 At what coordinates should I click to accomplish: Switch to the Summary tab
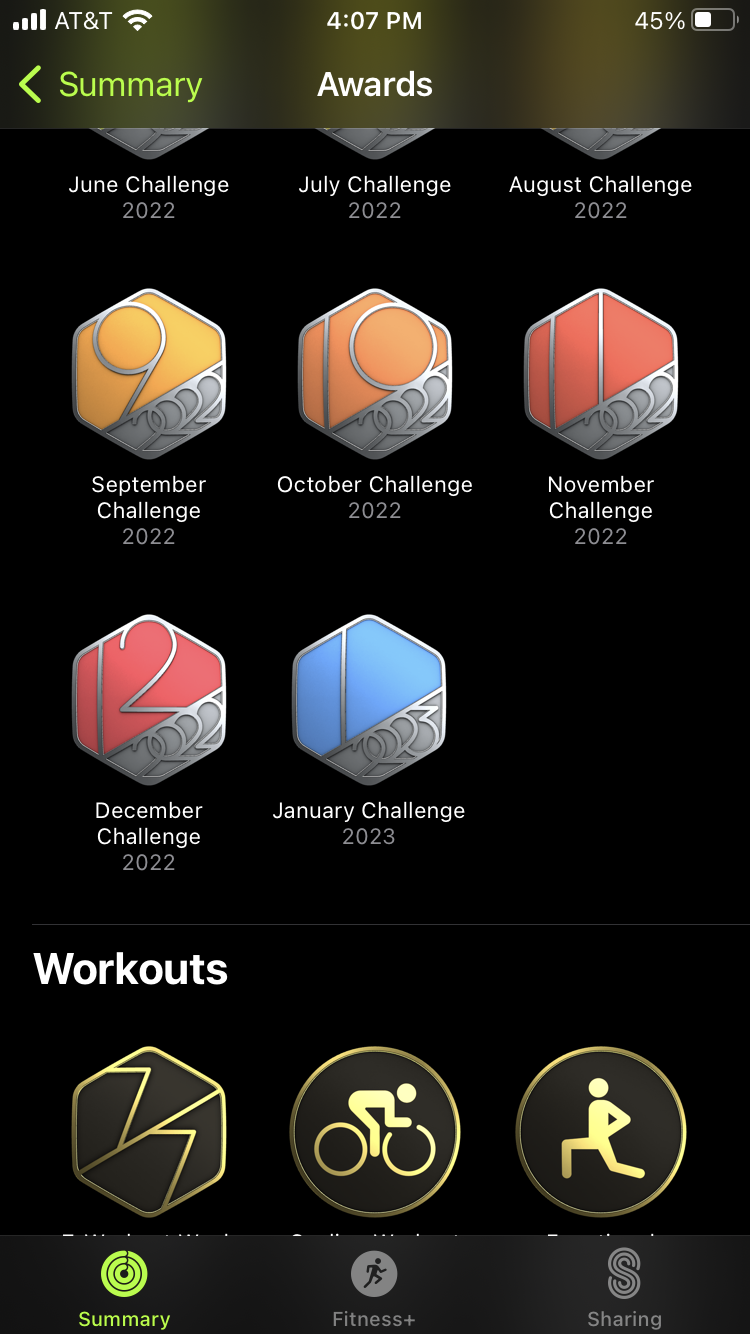[x=124, y=1290]
